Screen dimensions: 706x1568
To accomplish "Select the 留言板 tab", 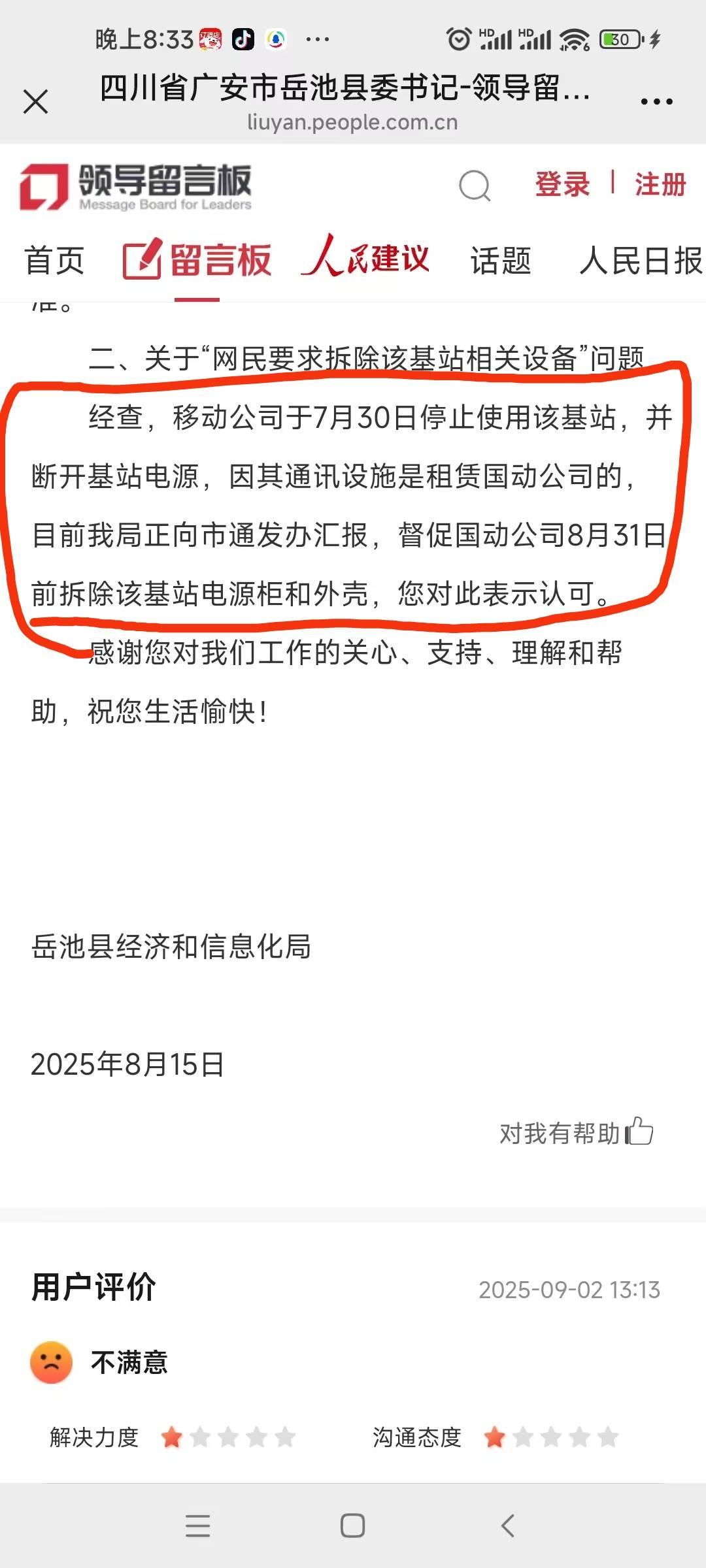I will [197, 261].
